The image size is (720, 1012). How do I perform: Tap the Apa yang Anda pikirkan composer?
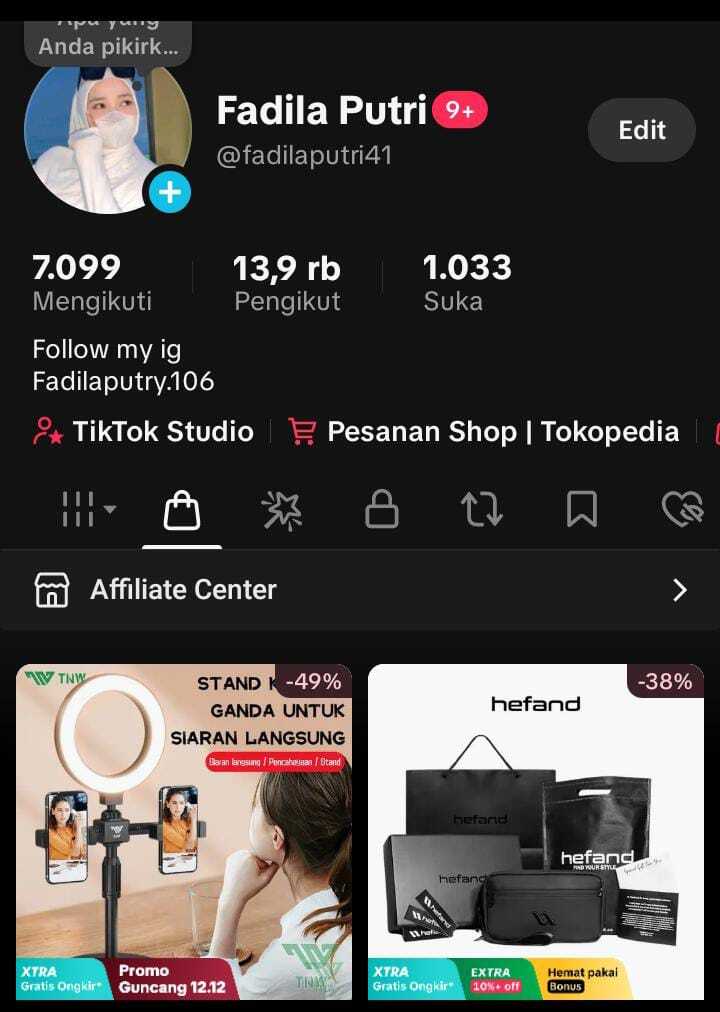(x=107, y=33)
